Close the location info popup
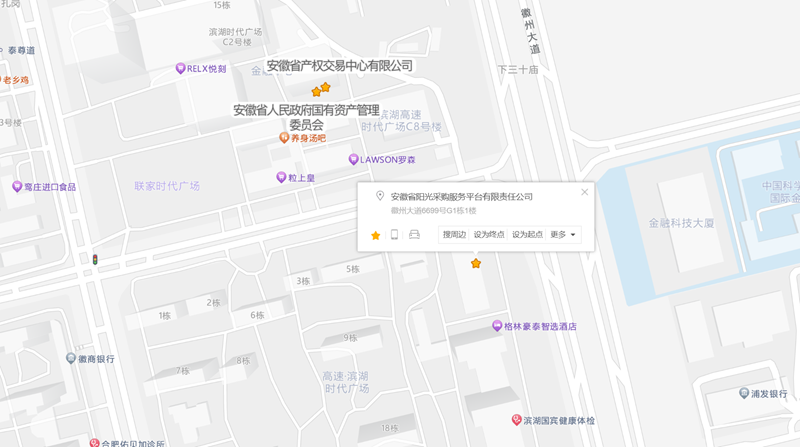 coord(585,192)
